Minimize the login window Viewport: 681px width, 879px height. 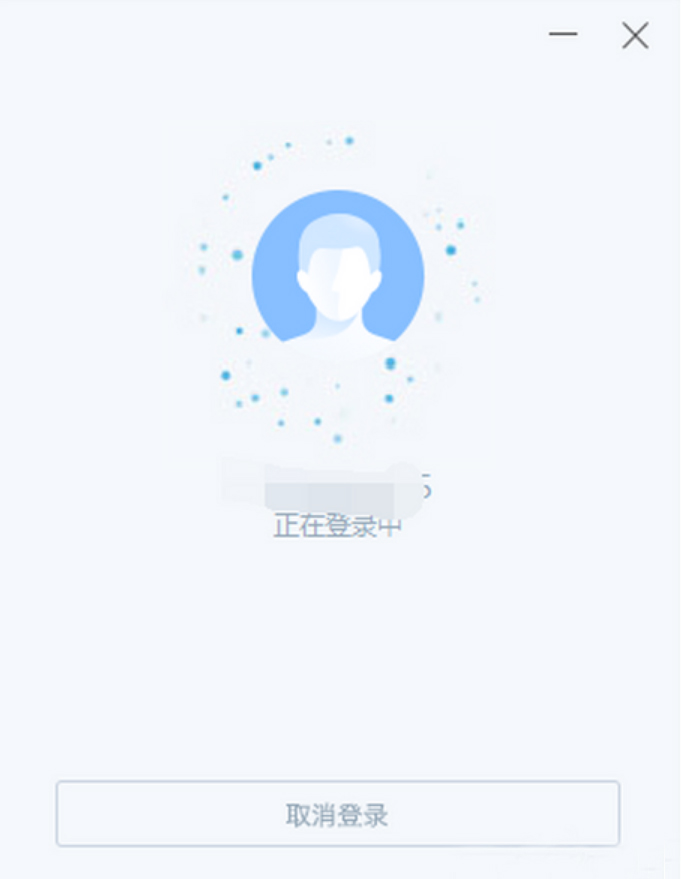coord(563,35)
